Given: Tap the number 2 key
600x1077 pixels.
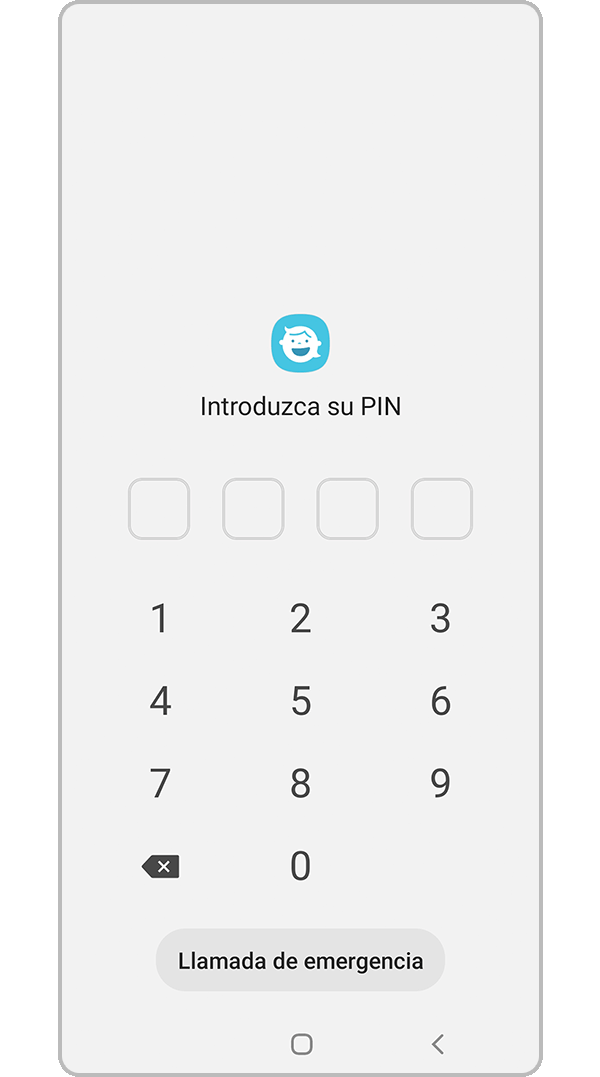Looking at the screenshot, I should 300,619.
